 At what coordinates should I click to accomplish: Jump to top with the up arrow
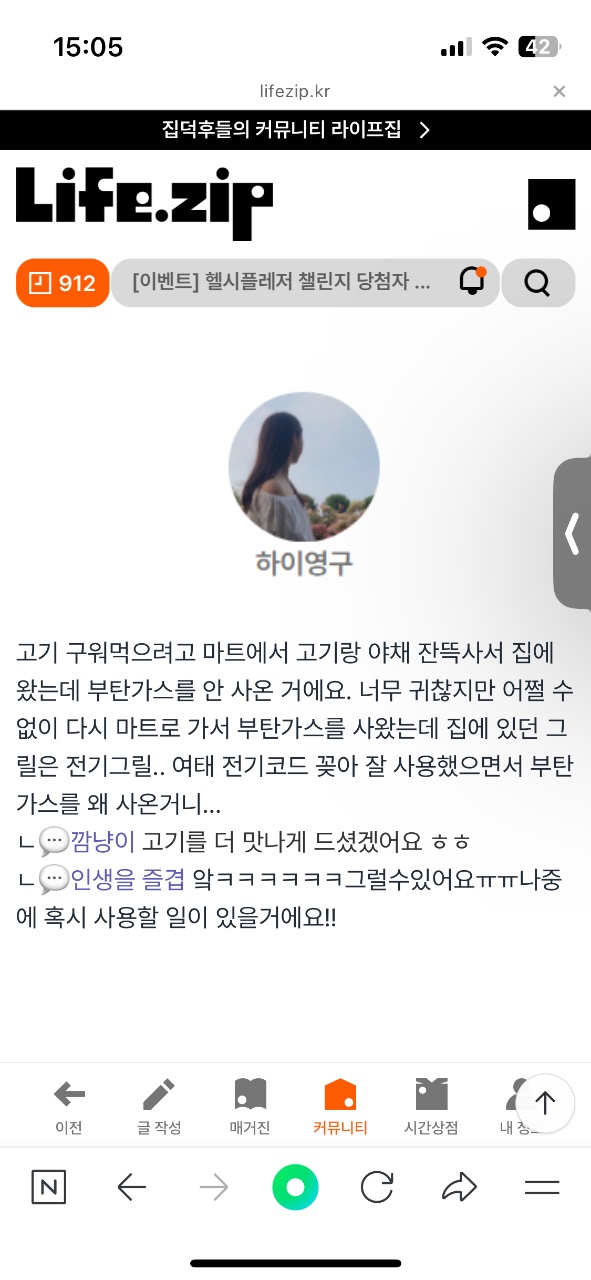[x=545, y=1103]
